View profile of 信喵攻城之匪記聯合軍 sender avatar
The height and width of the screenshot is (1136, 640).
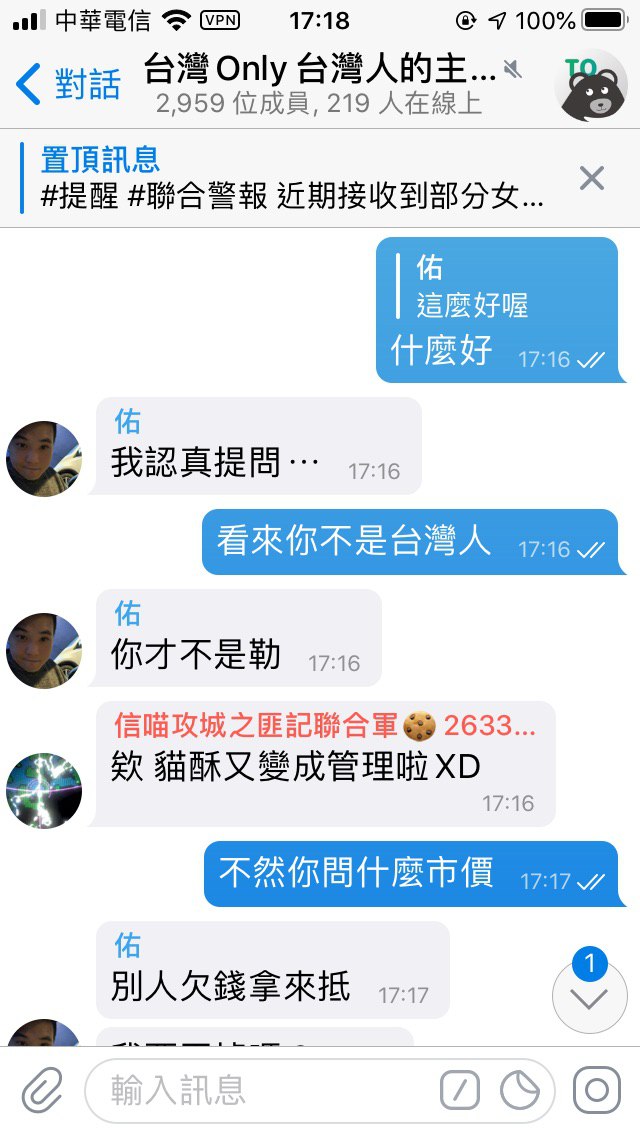tap(44, 790)
